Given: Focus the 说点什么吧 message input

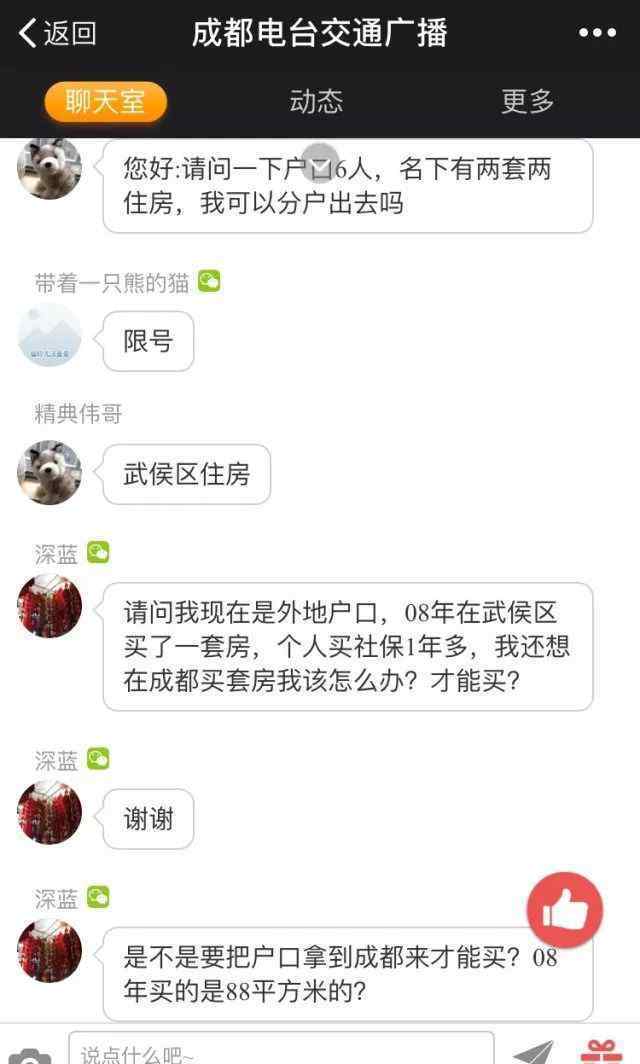Looking at the screenshot, I should (281, 1048).
